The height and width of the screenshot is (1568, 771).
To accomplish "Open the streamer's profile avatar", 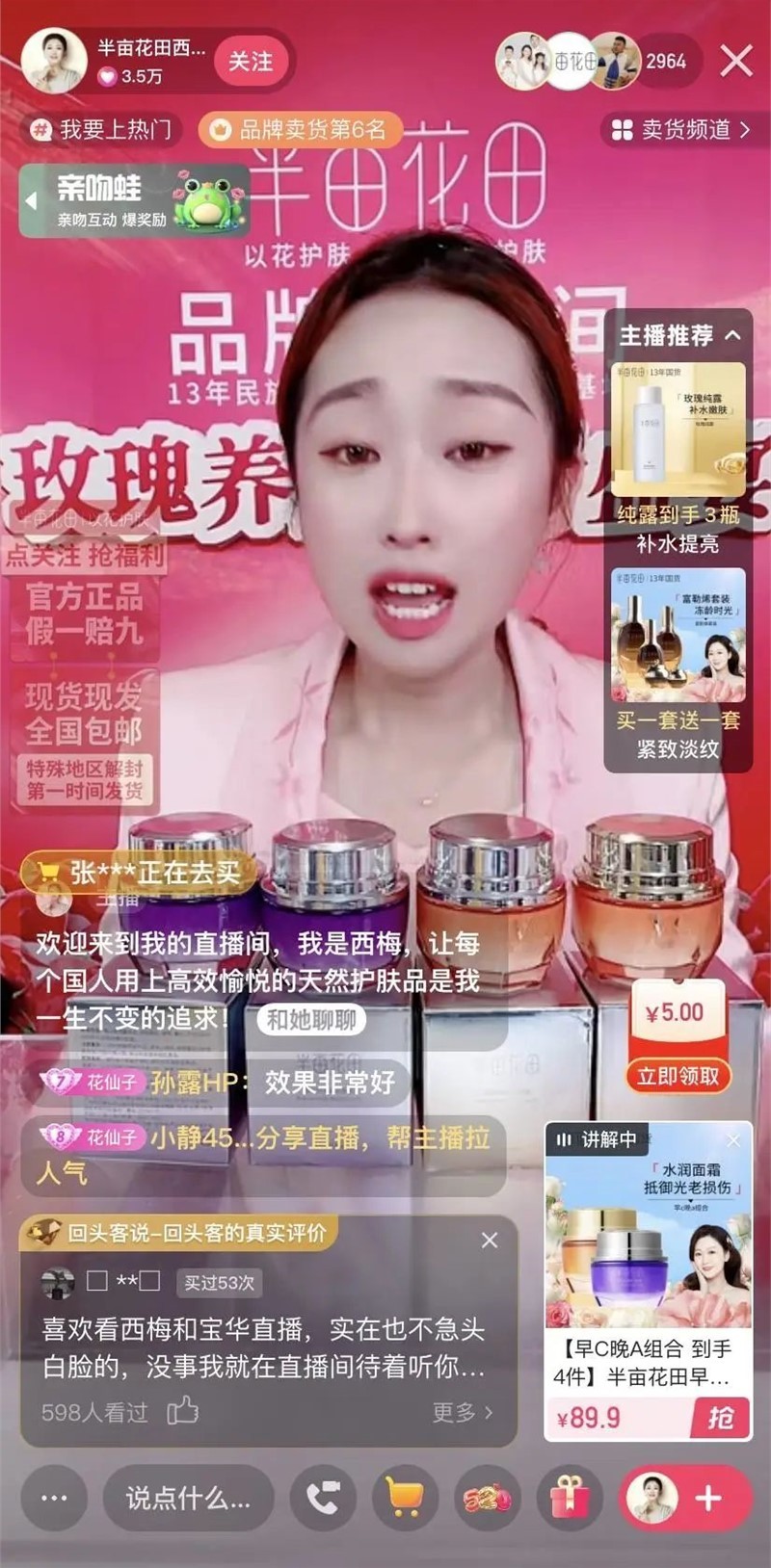I will click(54, 61).
